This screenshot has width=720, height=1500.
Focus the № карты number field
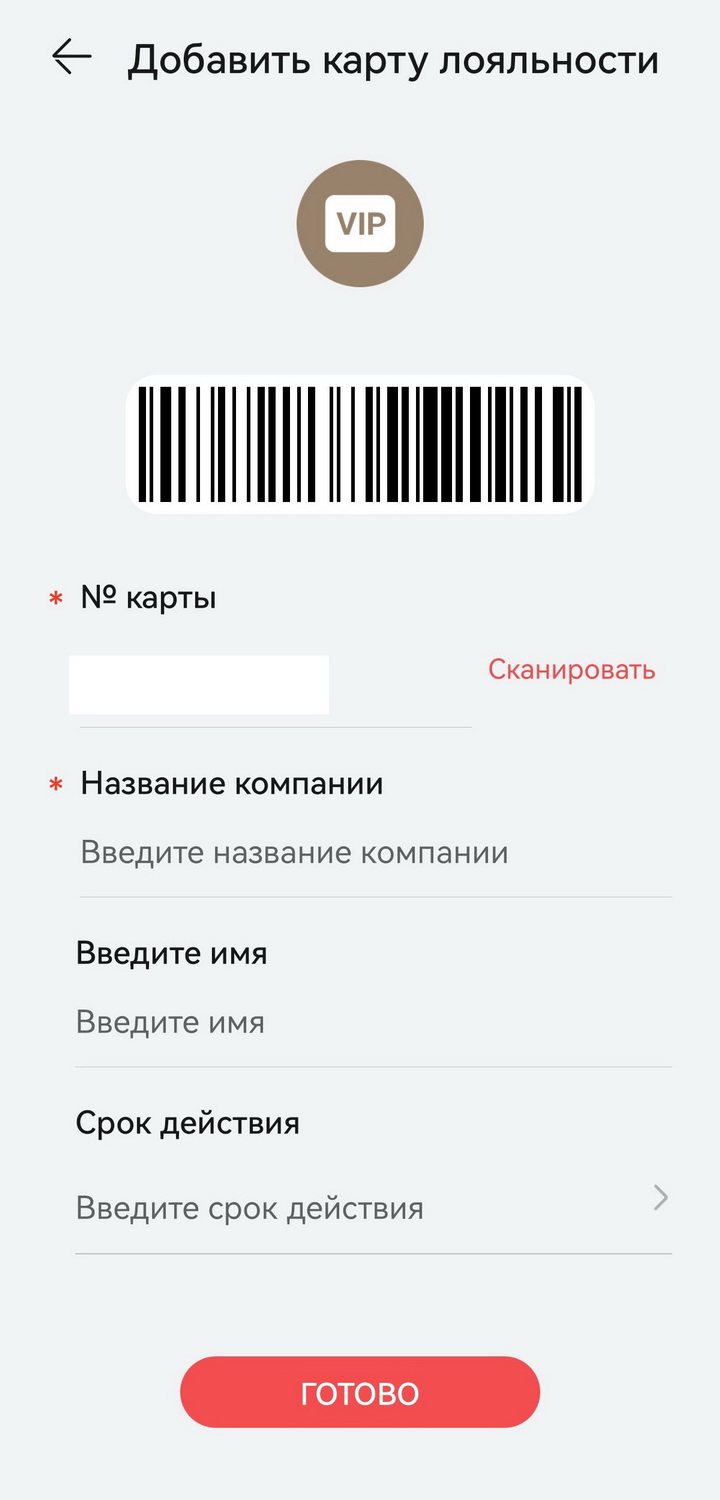pyautogui.click(x=270, y=686)
